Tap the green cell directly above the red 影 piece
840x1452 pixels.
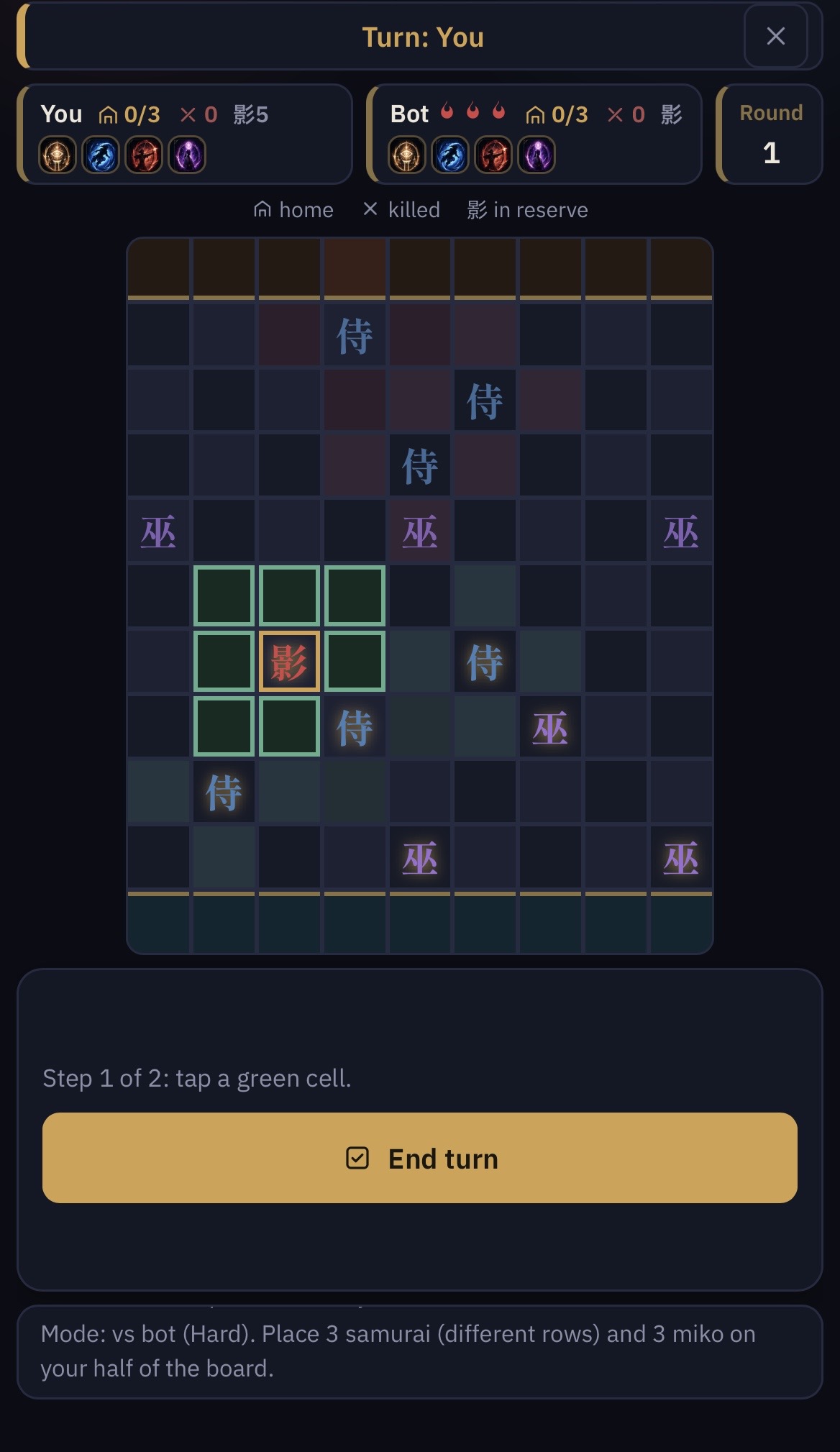(x=289, y=596)
